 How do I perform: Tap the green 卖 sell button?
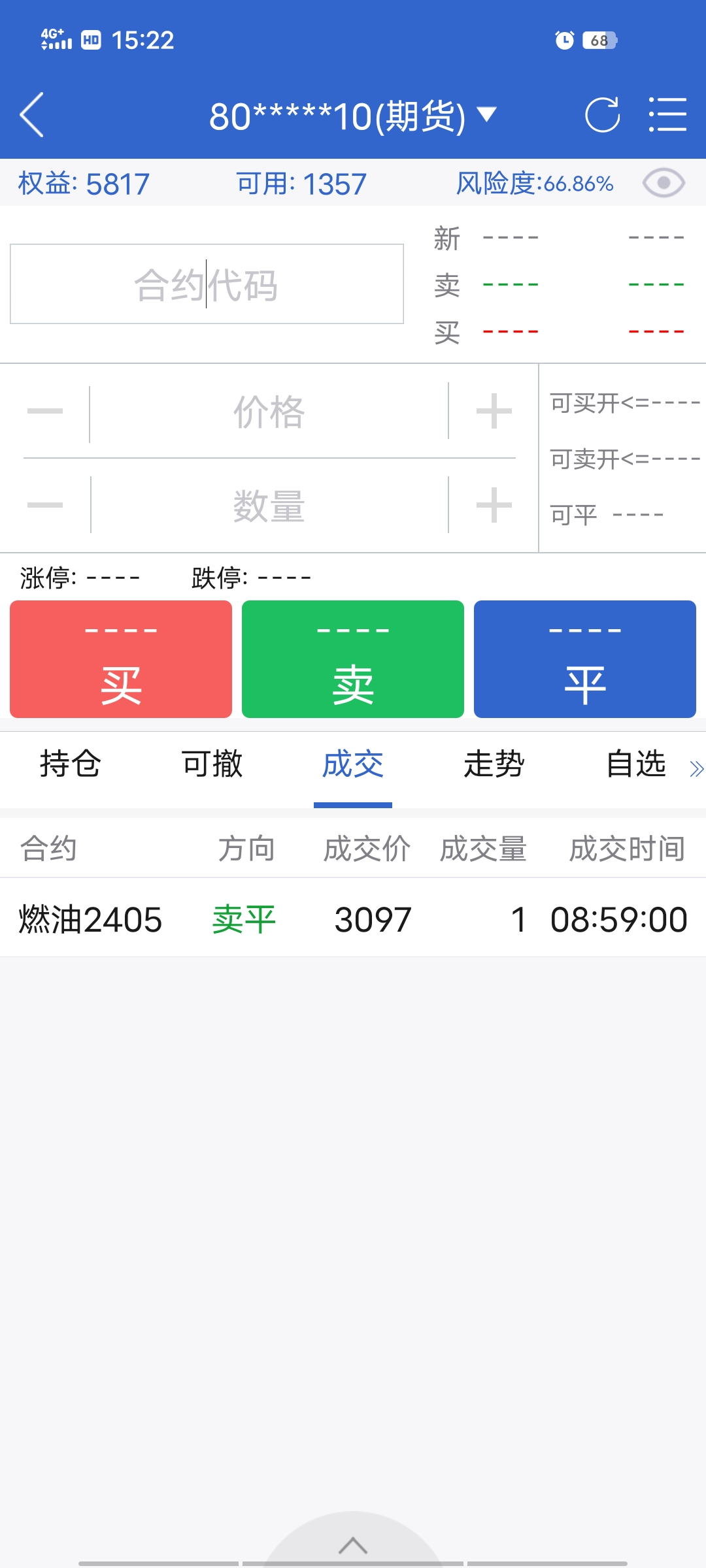pos(353,659)
